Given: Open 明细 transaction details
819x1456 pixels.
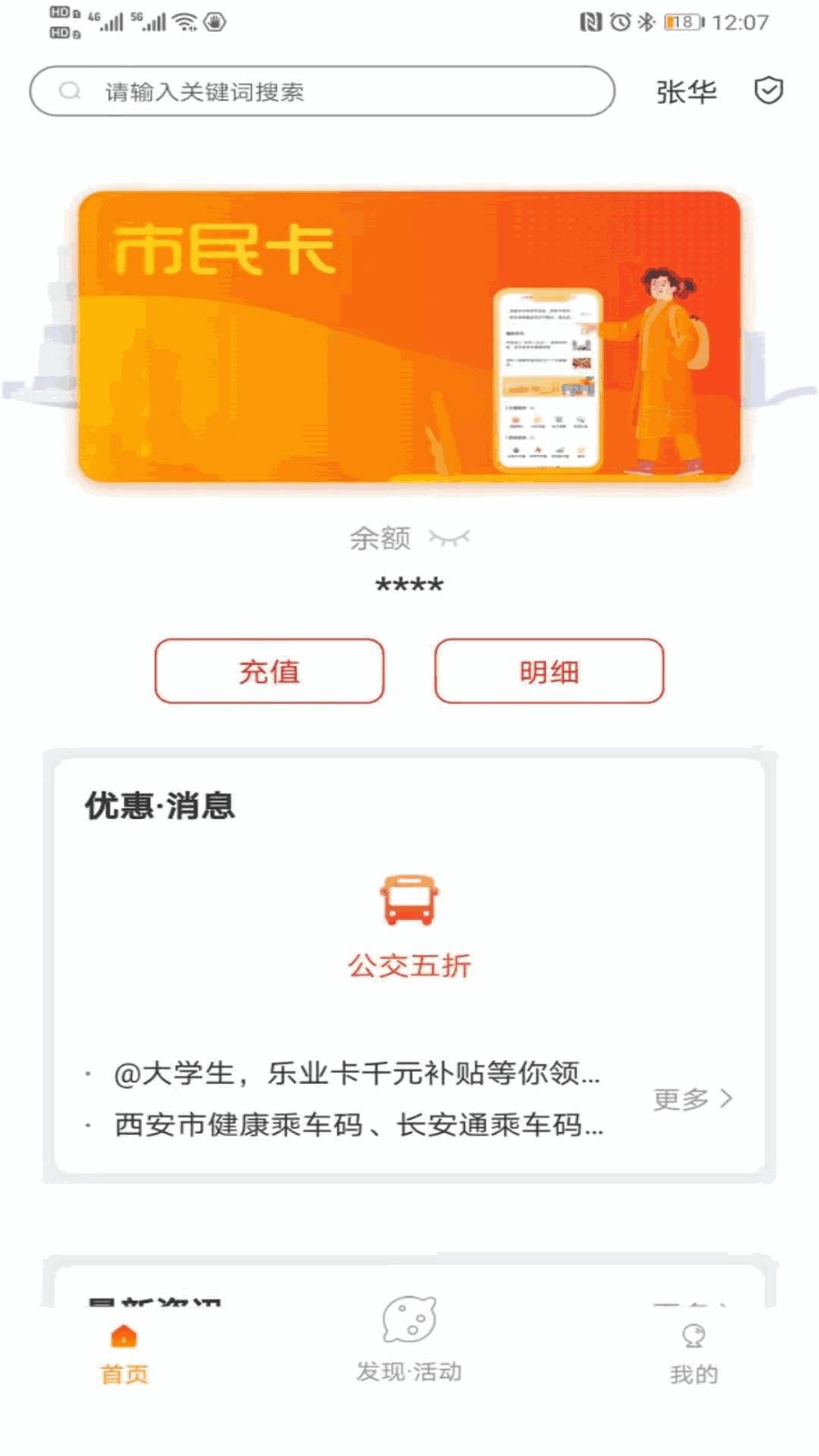Looking at the screenshot, I should tap(549, 672).
